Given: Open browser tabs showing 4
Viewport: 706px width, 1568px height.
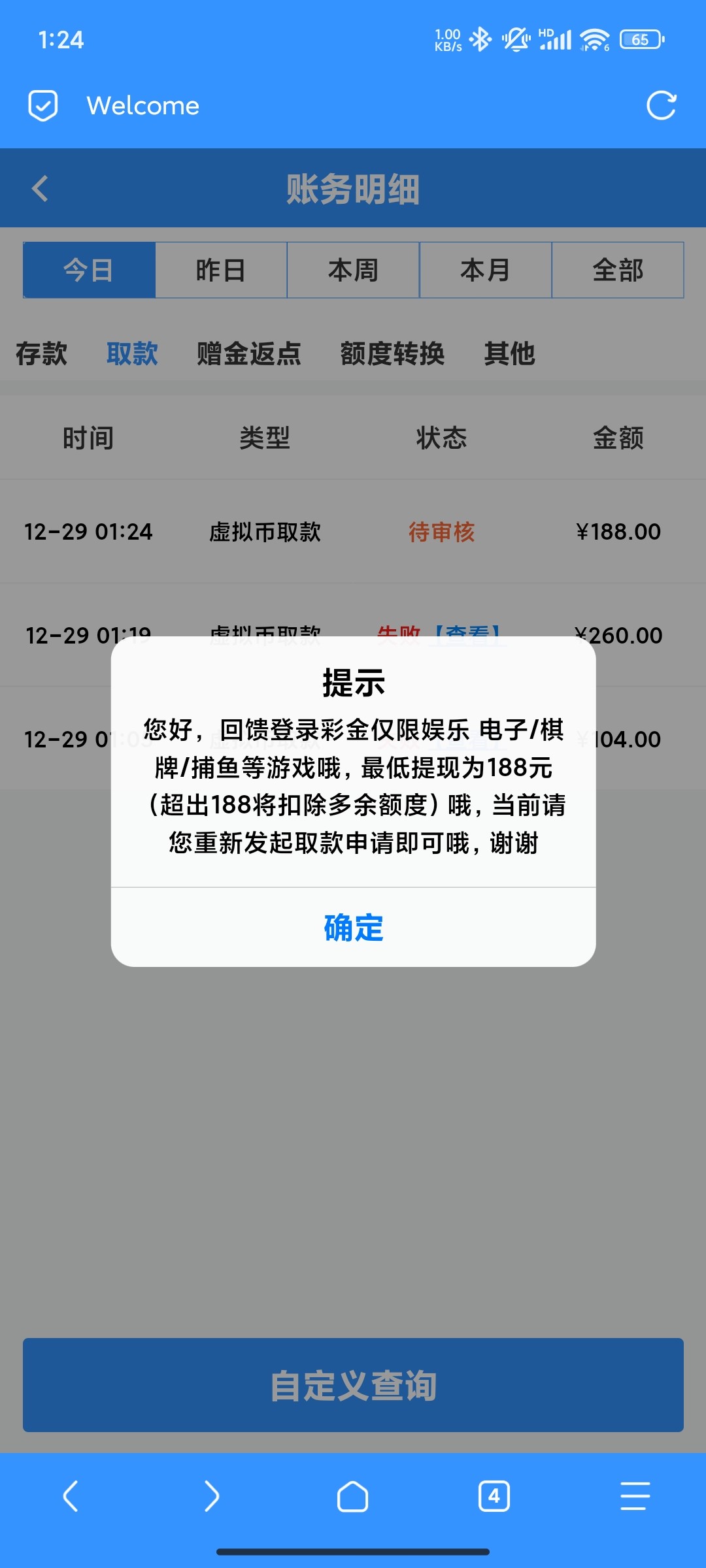Looking at the screenshot, I should [x=494, y=1496].
